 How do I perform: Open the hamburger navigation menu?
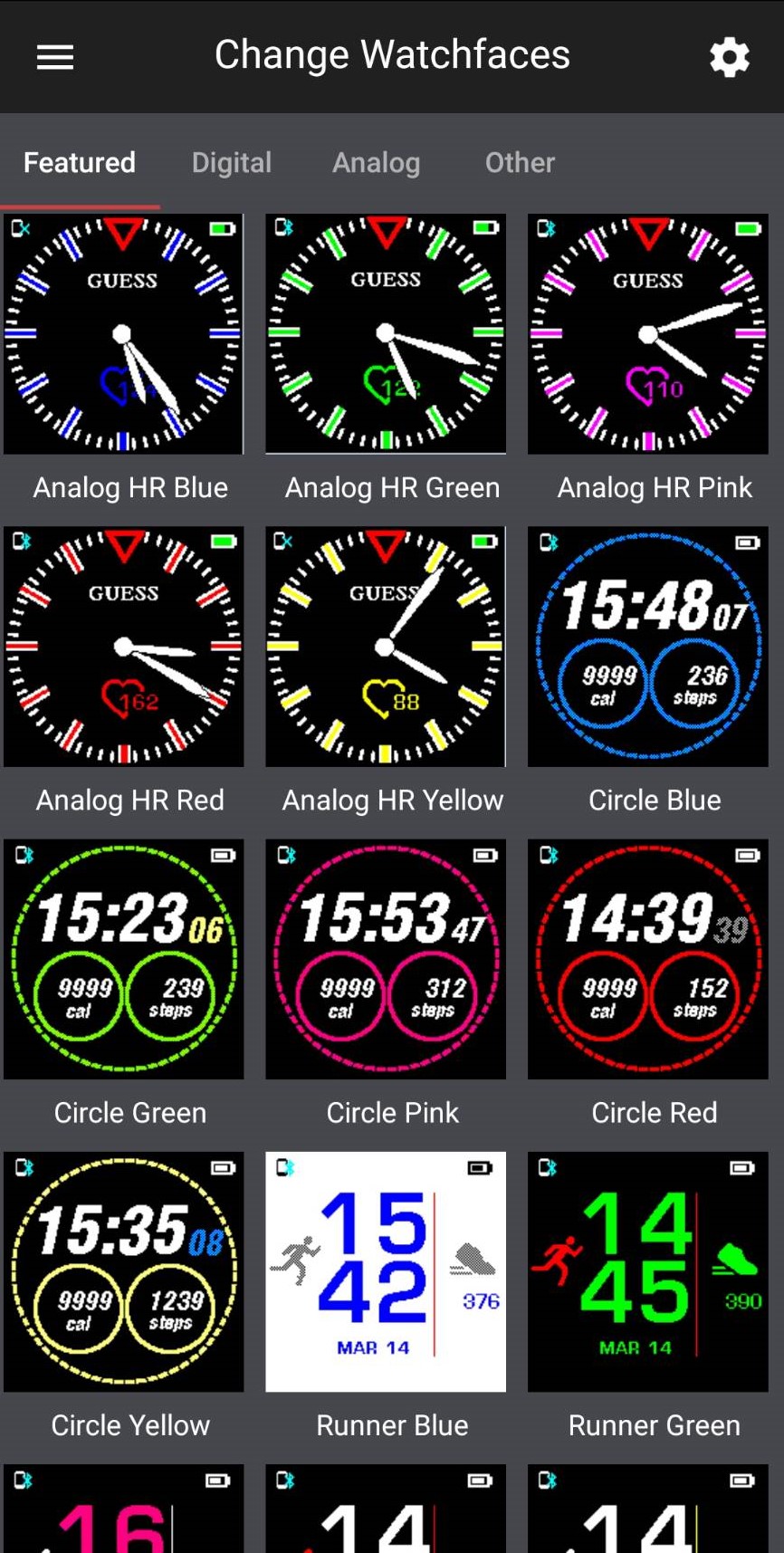point(55,57)
